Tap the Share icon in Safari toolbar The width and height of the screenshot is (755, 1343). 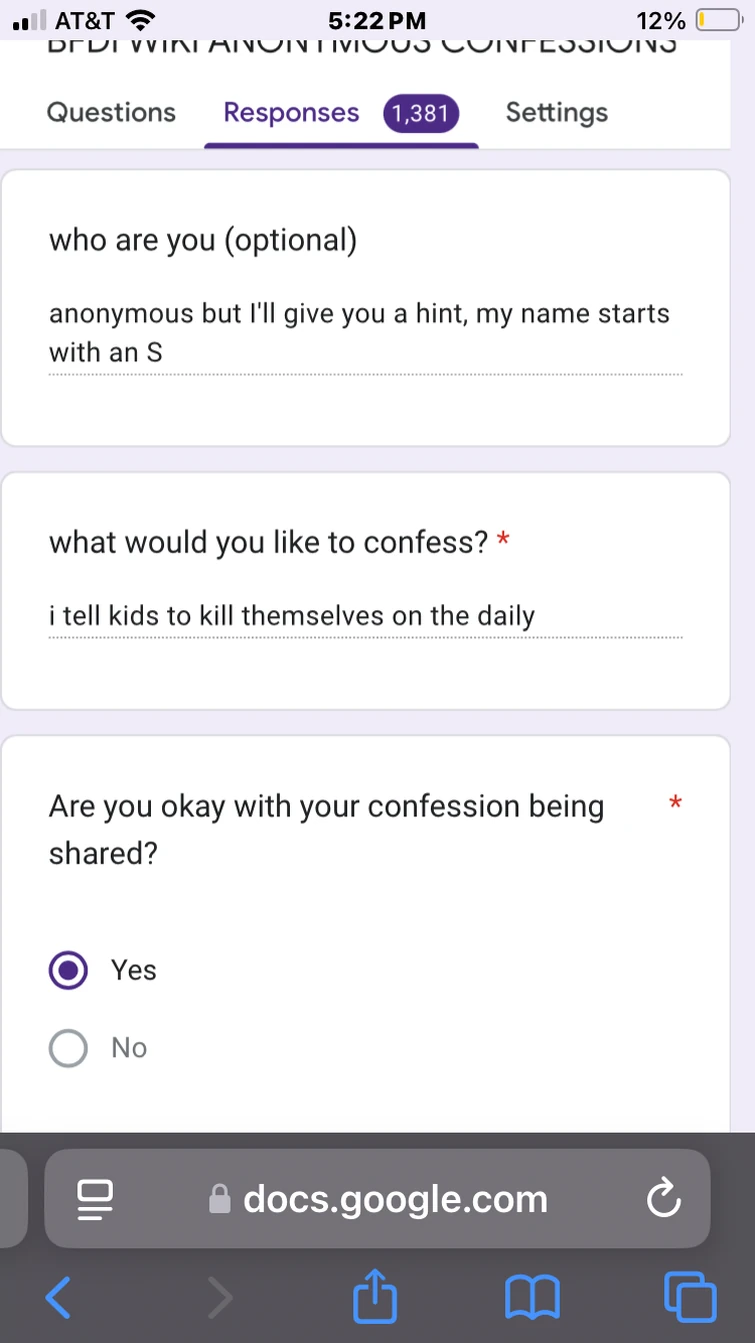pos(374,1297)
